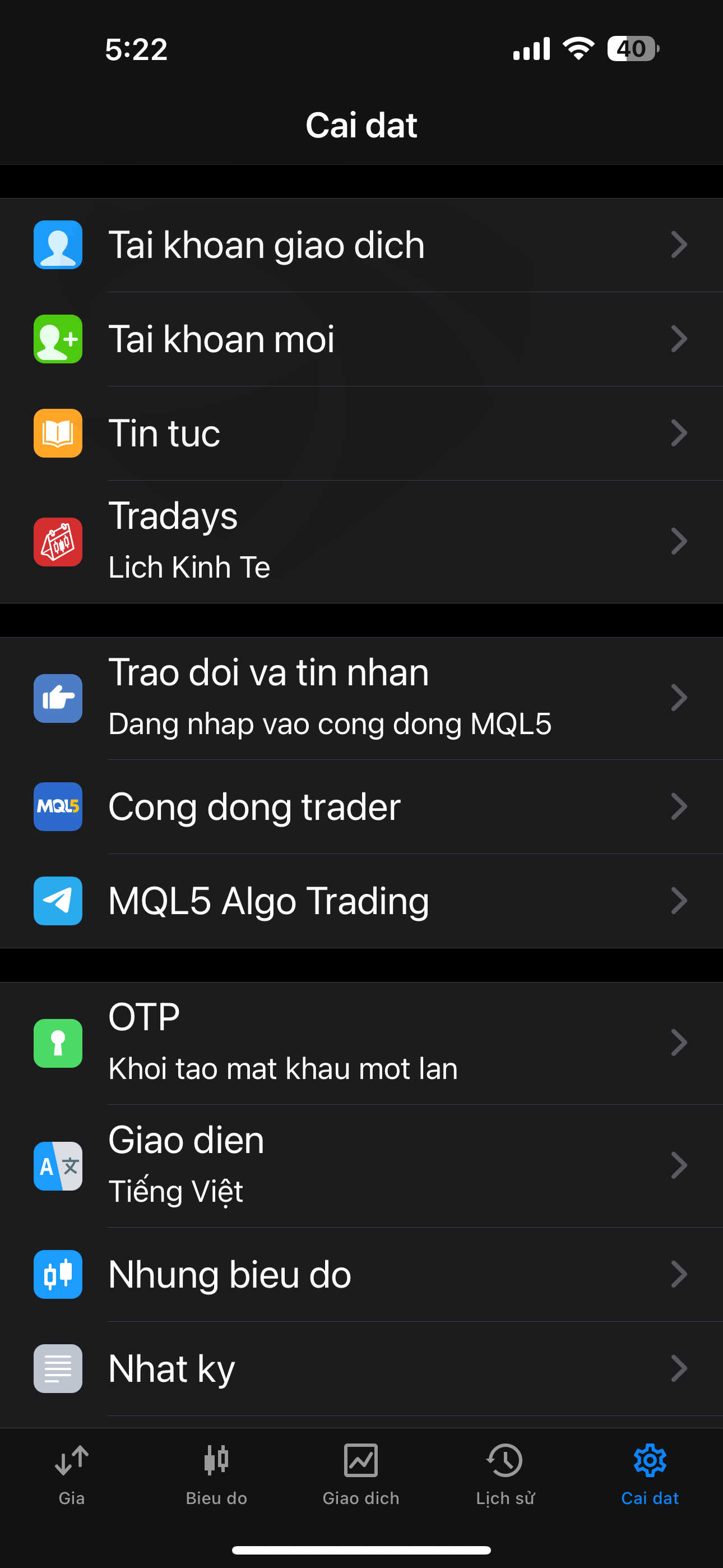Open Nhung bieu do settings
Image resolution: width=723 pixels, height=1568 pixels.
pyautogui.click(x=361, y=1275)
